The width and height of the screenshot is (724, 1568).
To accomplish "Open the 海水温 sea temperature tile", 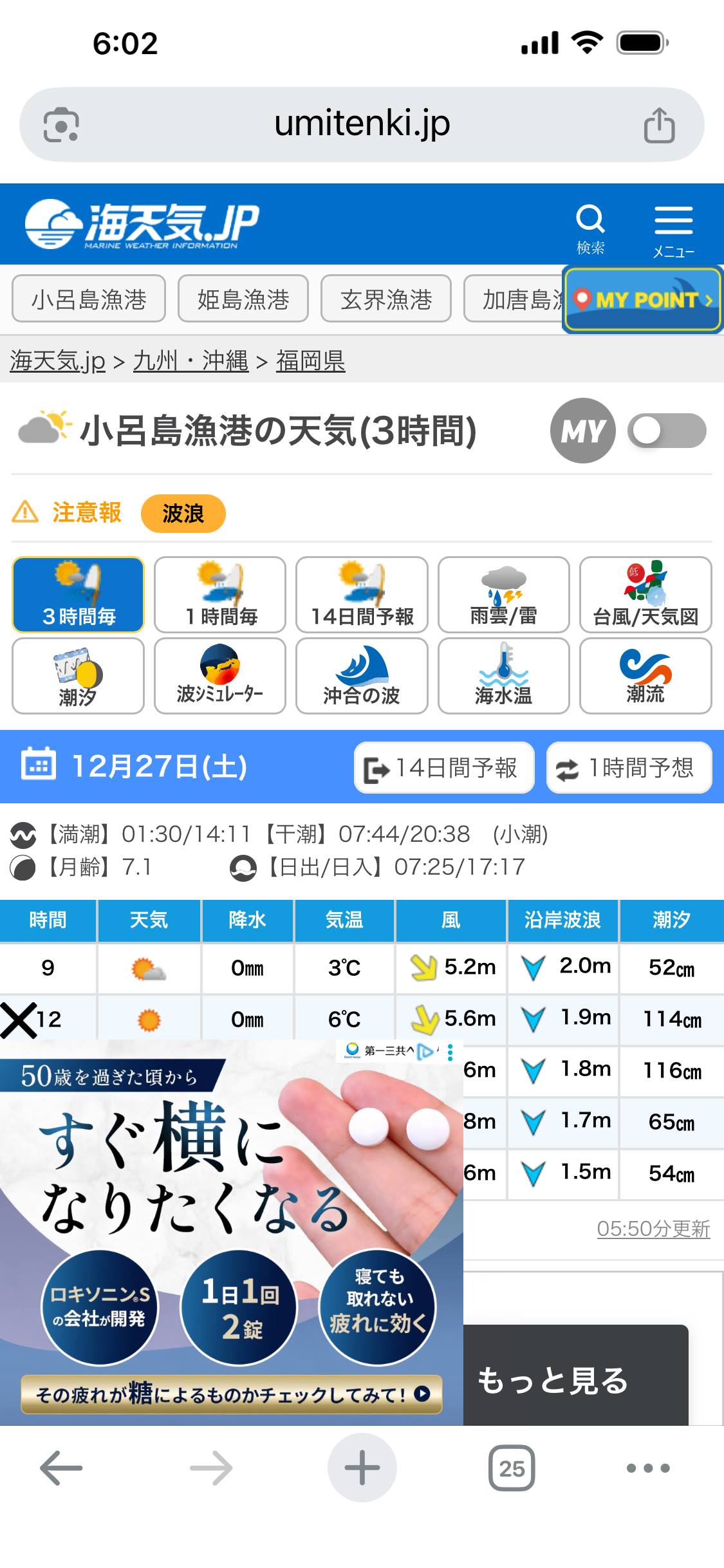I will (x=503, y=676).
